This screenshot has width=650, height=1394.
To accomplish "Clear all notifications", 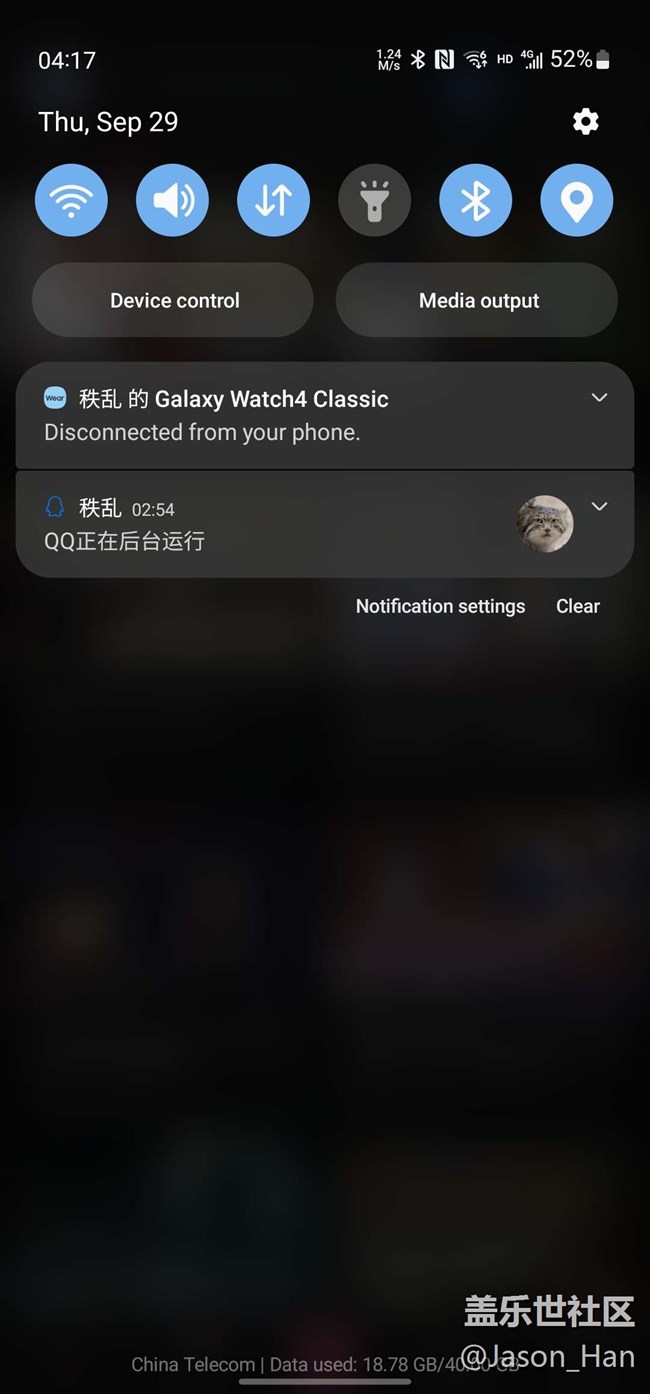I will 577,606.
